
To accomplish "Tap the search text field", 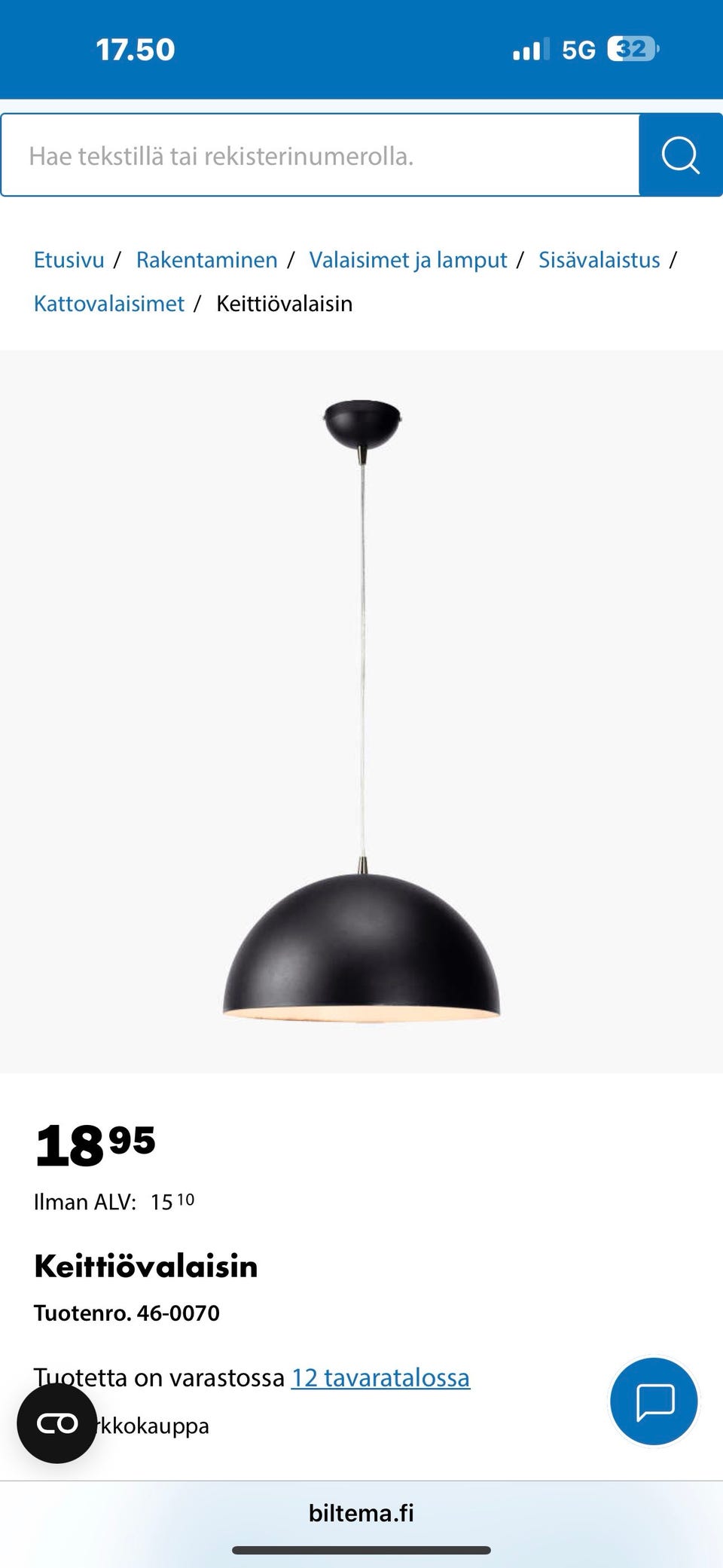I will click(320, 156).
